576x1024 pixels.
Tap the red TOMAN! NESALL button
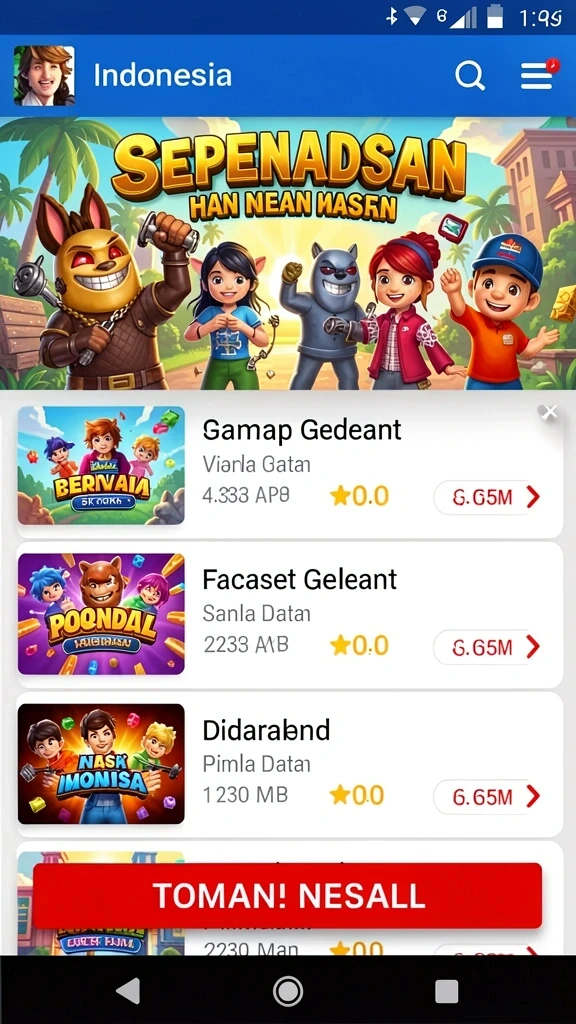[287, 895]
